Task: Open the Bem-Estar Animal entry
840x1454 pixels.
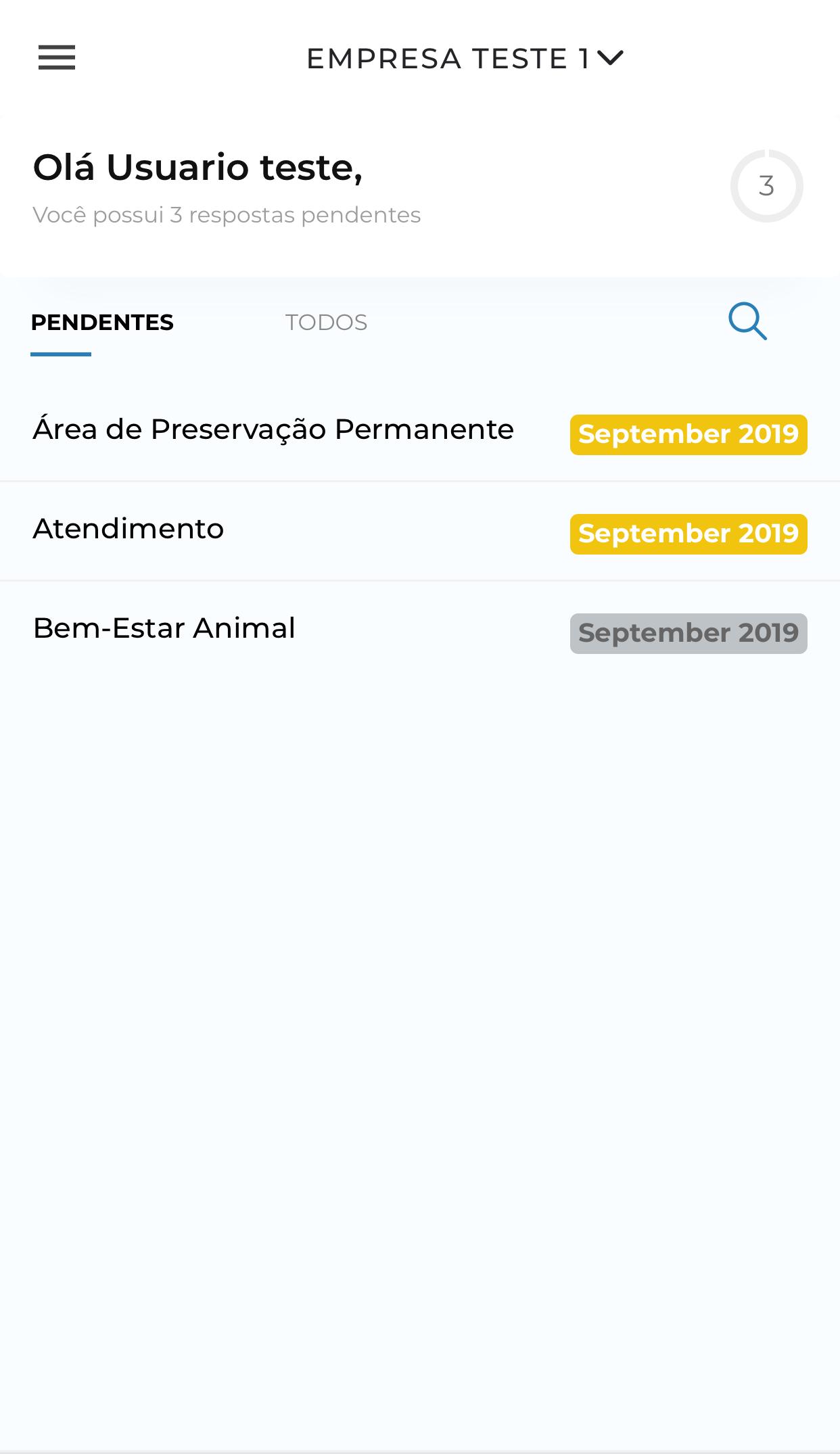Action: [420, 630]
